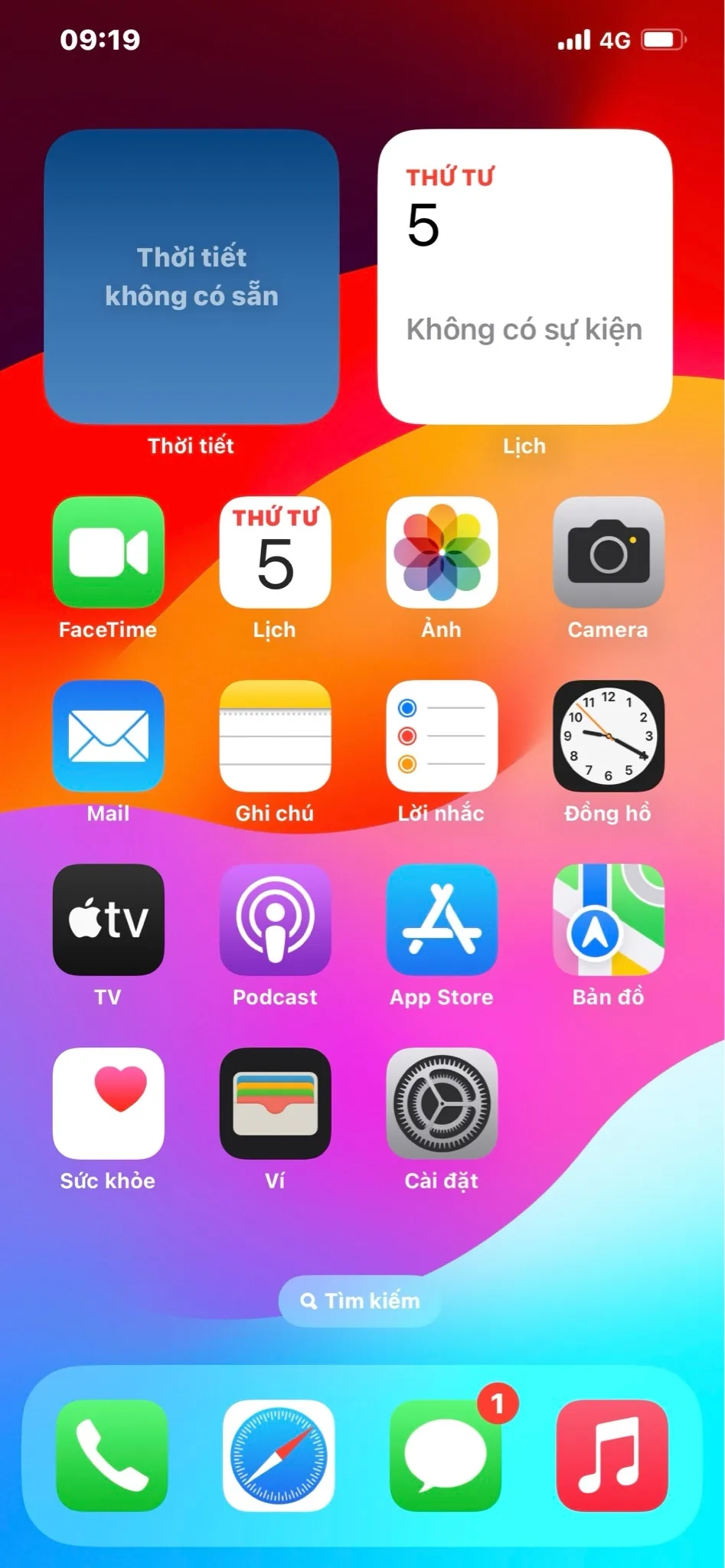Open the Đồng hồ clock app
Screen dimensions: 725x1568
pos(609,736)
